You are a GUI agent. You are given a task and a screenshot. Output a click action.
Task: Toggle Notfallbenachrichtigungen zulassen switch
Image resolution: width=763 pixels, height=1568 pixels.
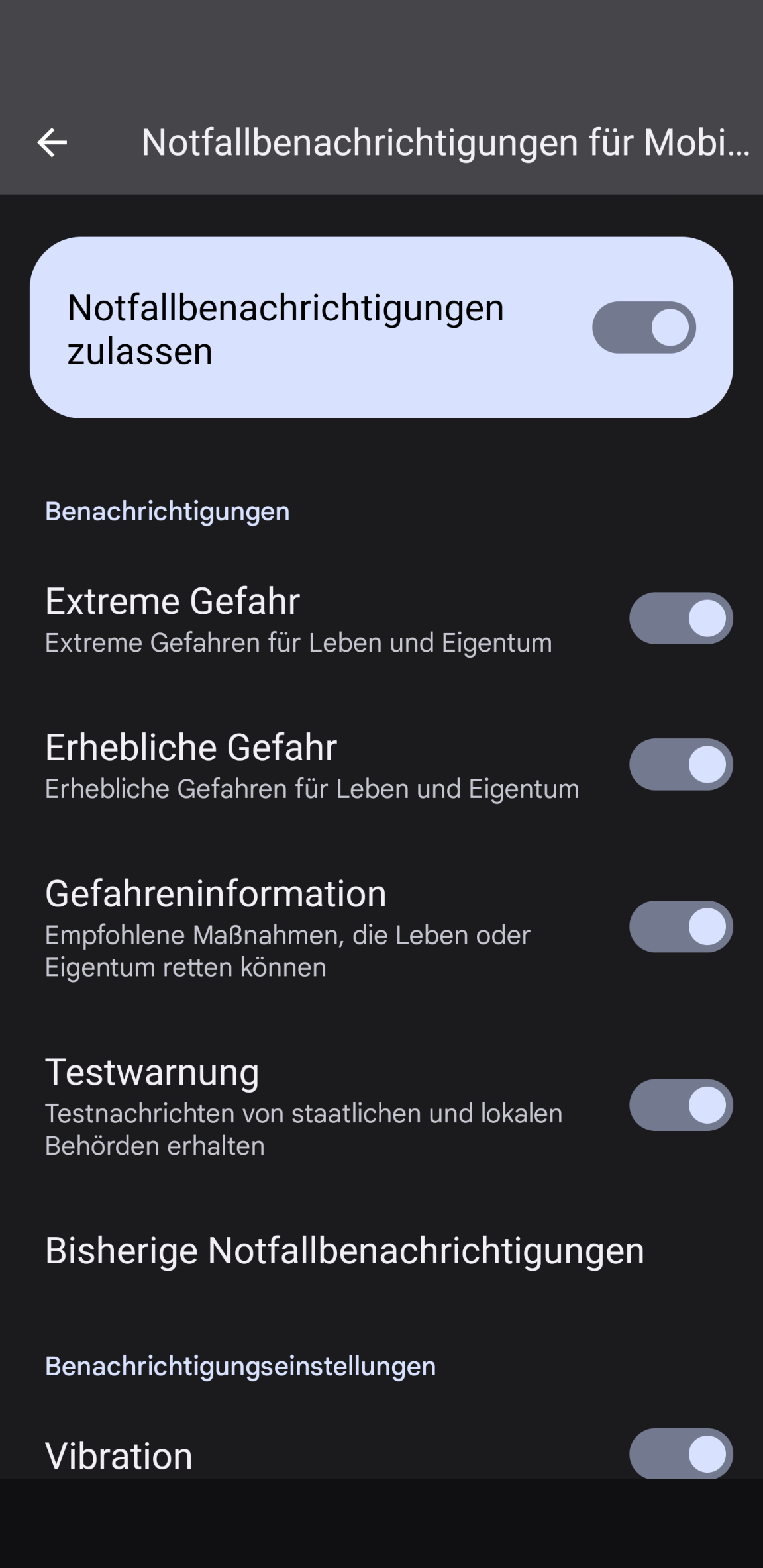pyautogui.click(x=644, y=327)
